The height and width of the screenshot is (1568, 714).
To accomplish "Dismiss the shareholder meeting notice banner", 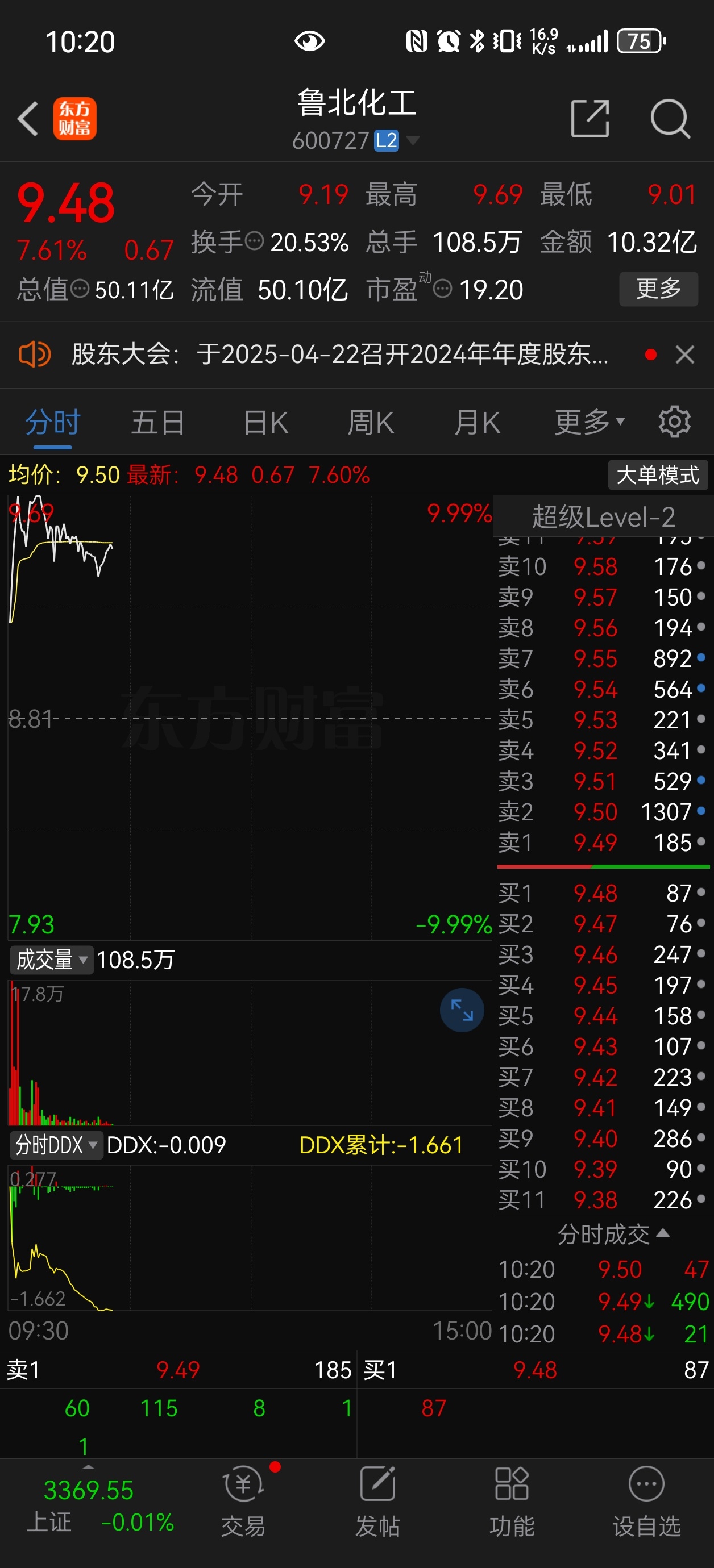I will coord(685,355).
